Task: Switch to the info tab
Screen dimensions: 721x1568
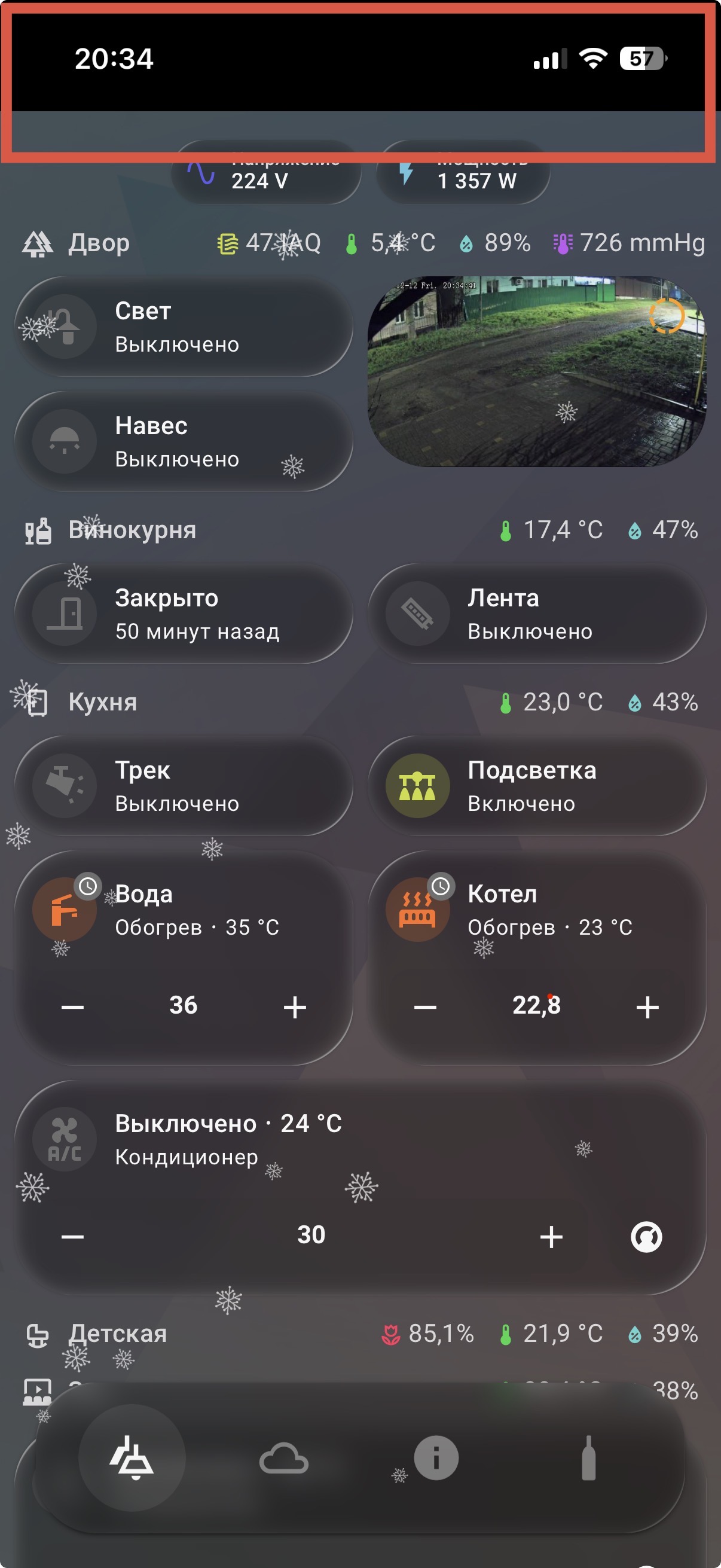Action: [436, 1458]
